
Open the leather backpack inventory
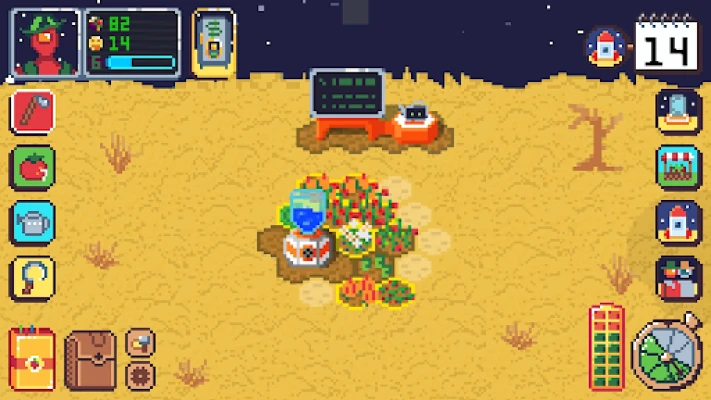click(x=90, y=359)
